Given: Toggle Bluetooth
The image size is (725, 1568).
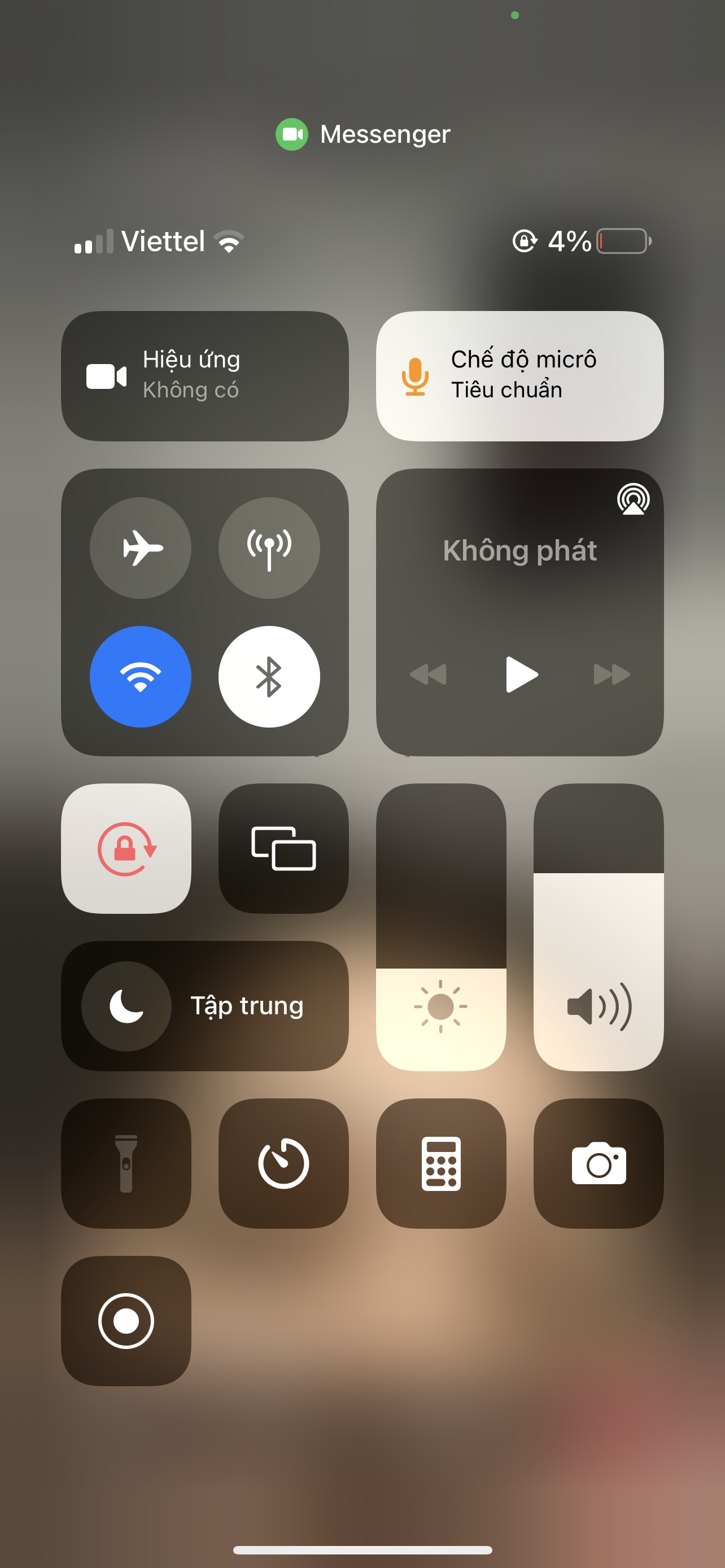Looking at the screenshot, I should click(x=269, y=676).
